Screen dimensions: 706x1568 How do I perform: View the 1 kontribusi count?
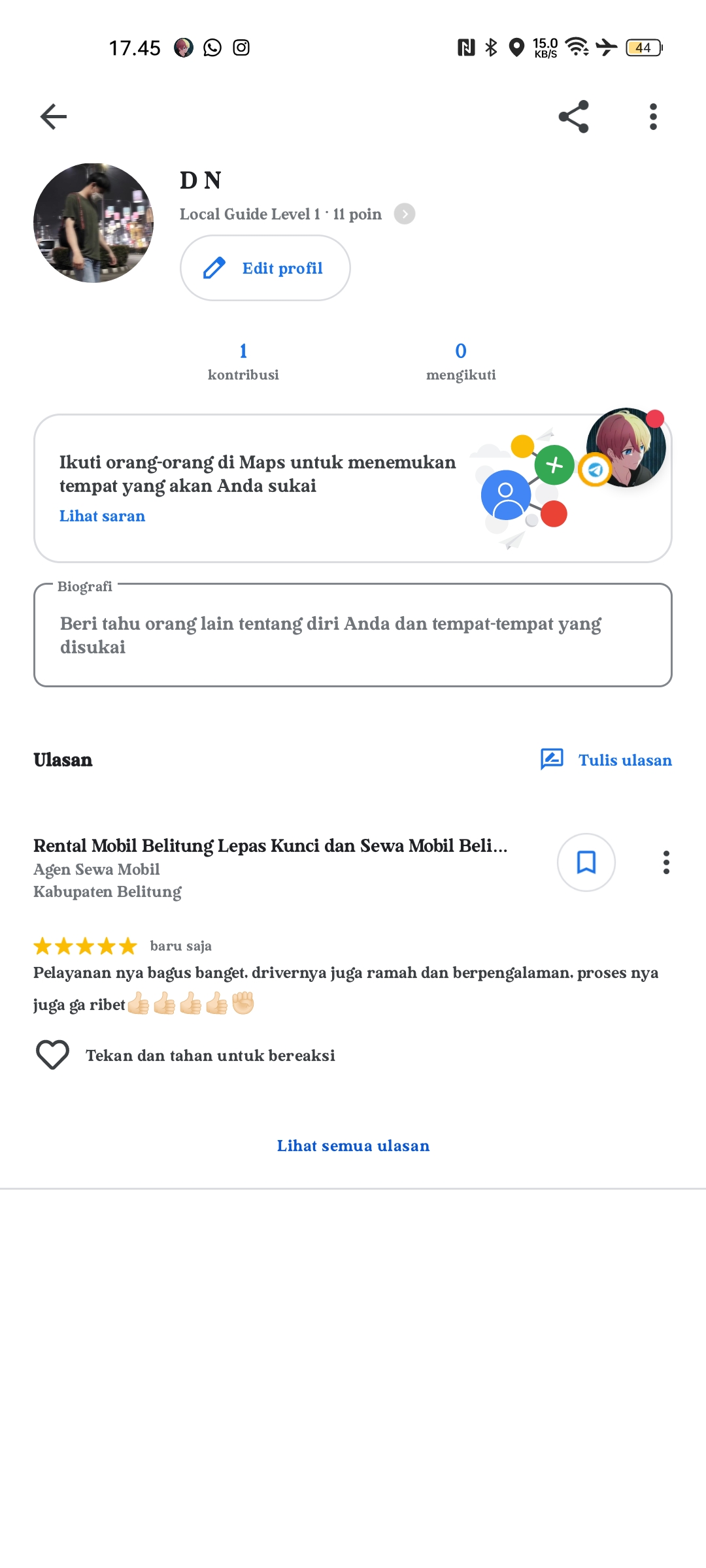pos(243,361)
